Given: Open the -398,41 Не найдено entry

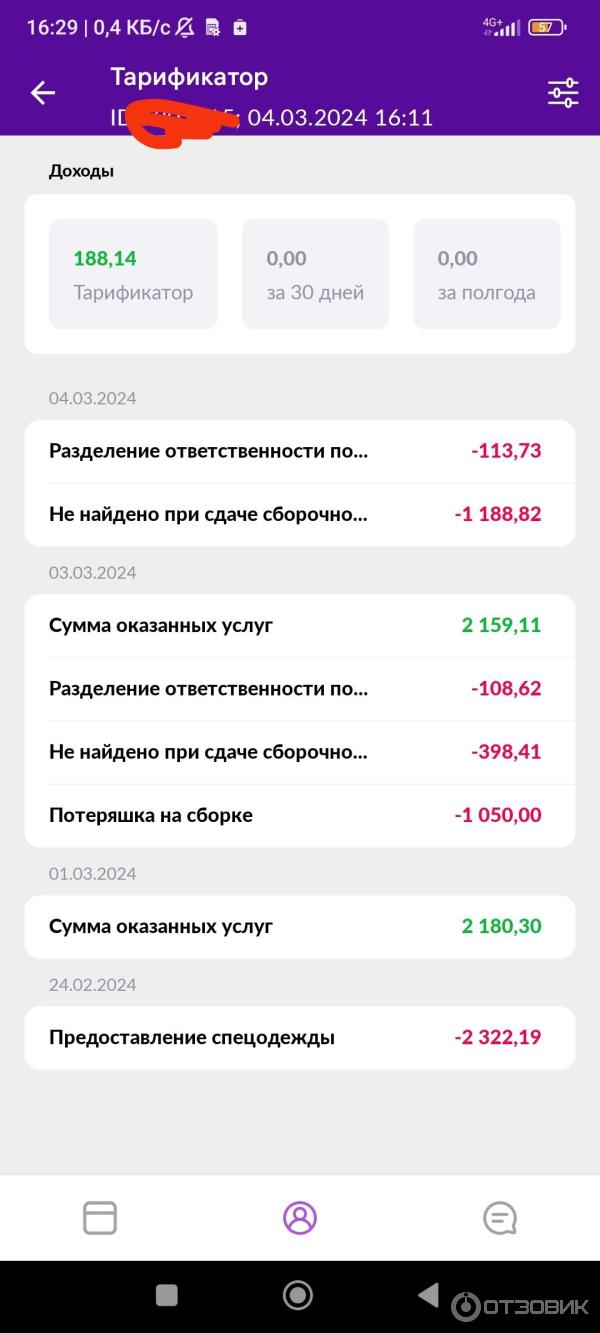Looking at the screenshot, I should pos(300,752).
